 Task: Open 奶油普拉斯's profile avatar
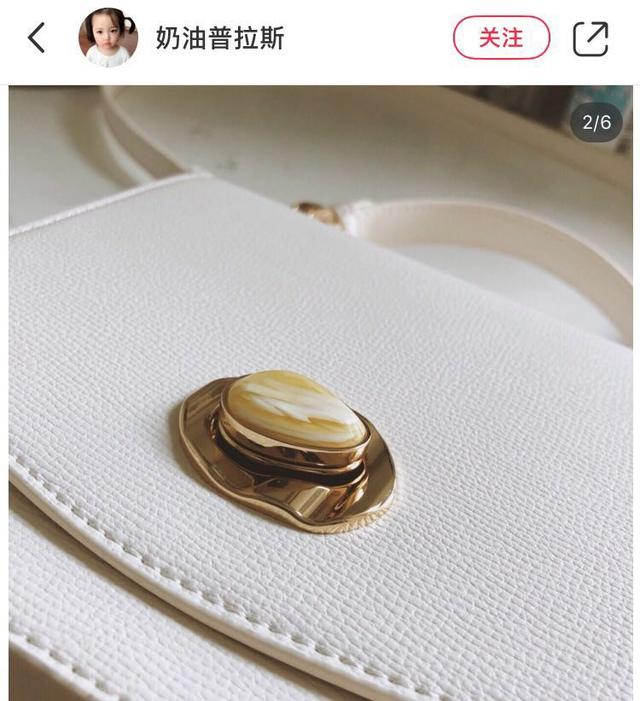point(108,38)
